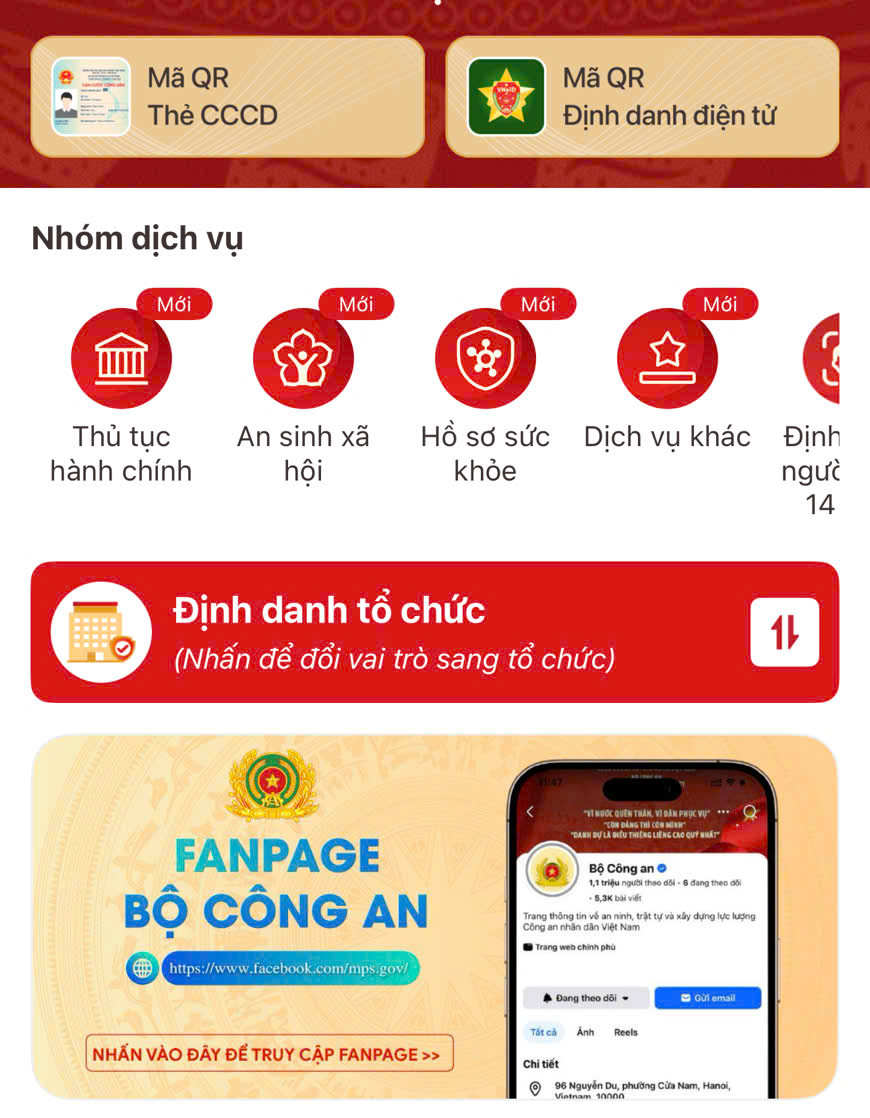Open Mã QR Định danh điện tử

(642, 97)
